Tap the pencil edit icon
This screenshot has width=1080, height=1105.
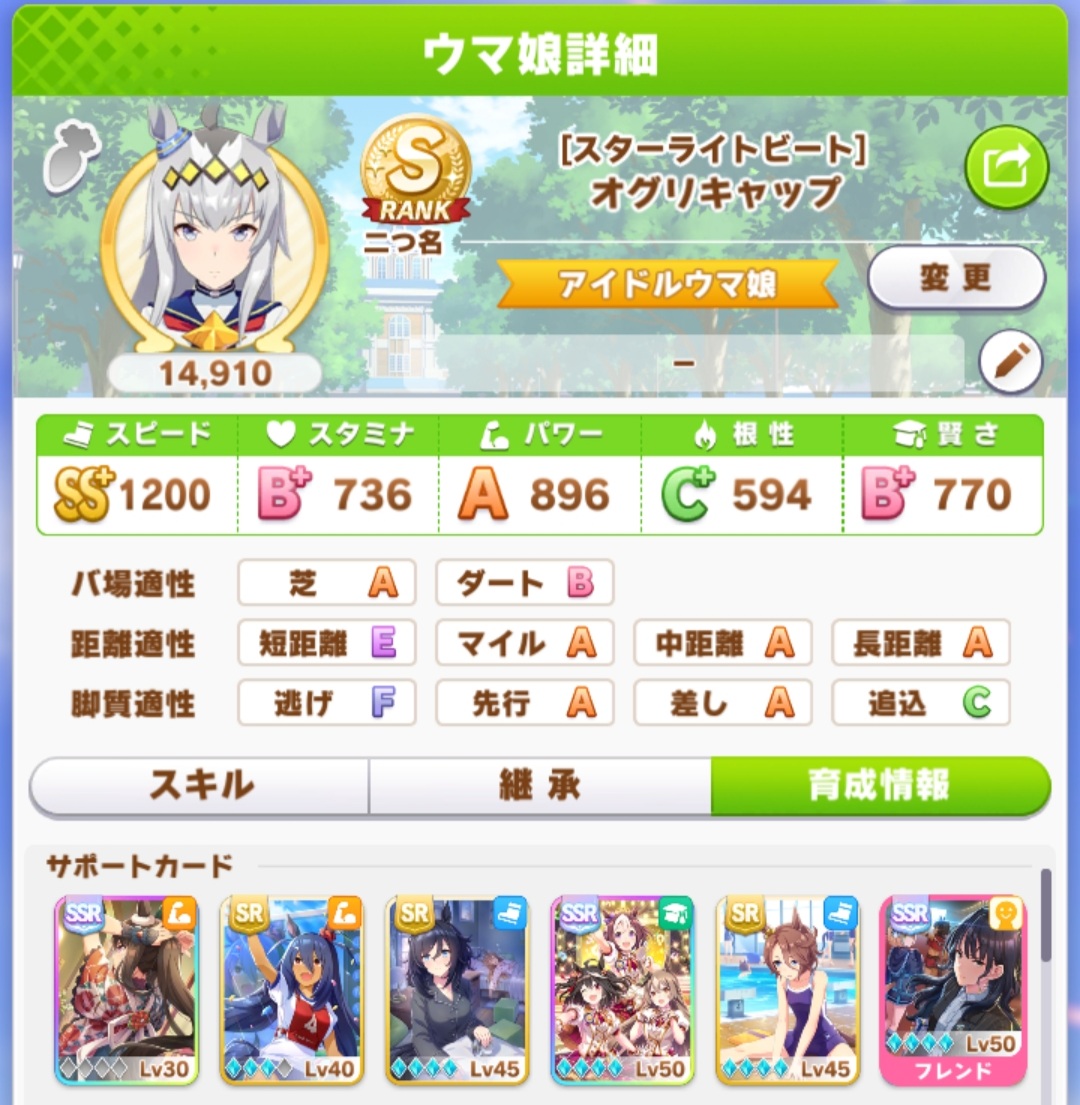coord(1010,362)
